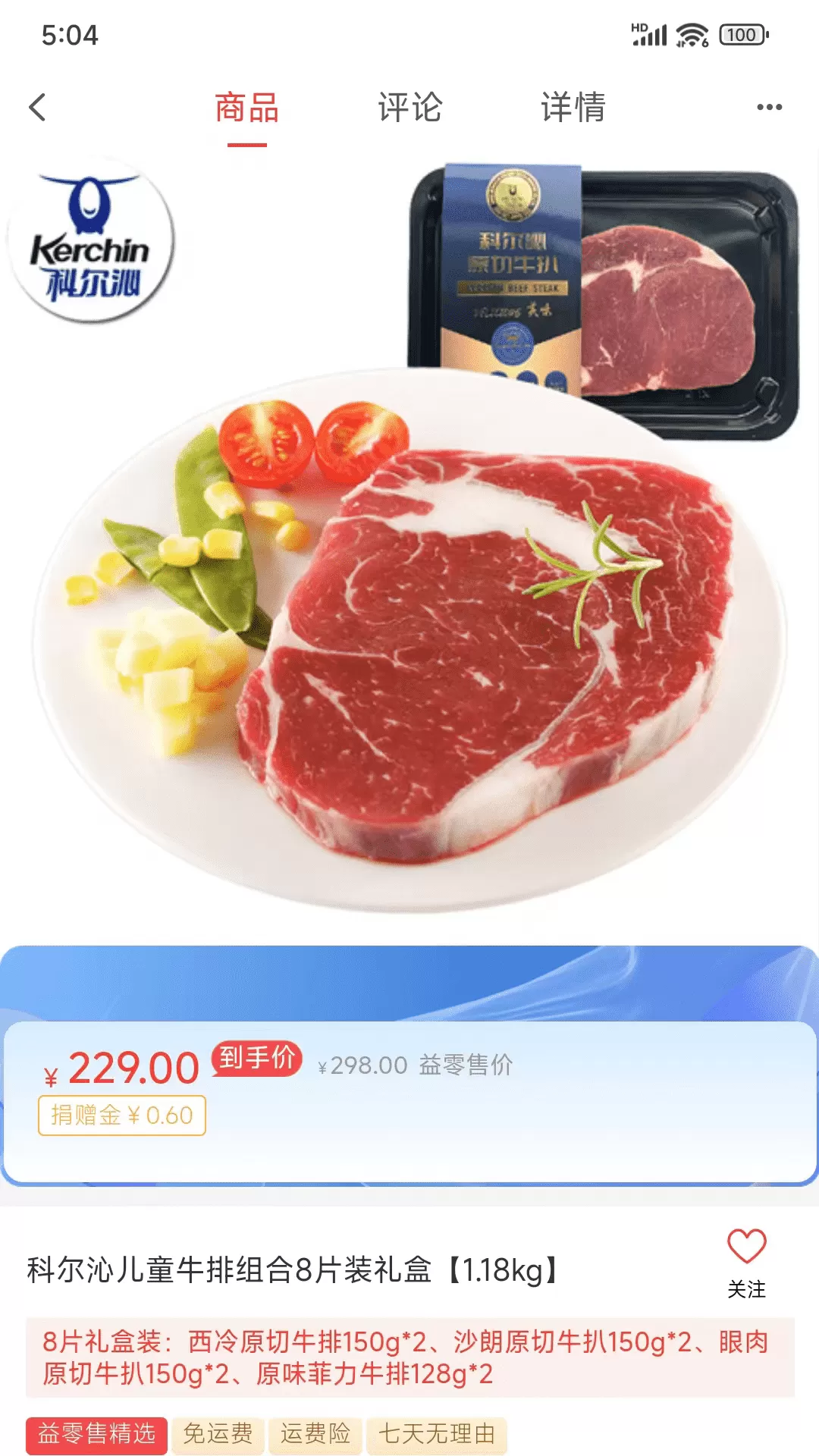Open the three-dot overflow menu

[x=769, y=107]
